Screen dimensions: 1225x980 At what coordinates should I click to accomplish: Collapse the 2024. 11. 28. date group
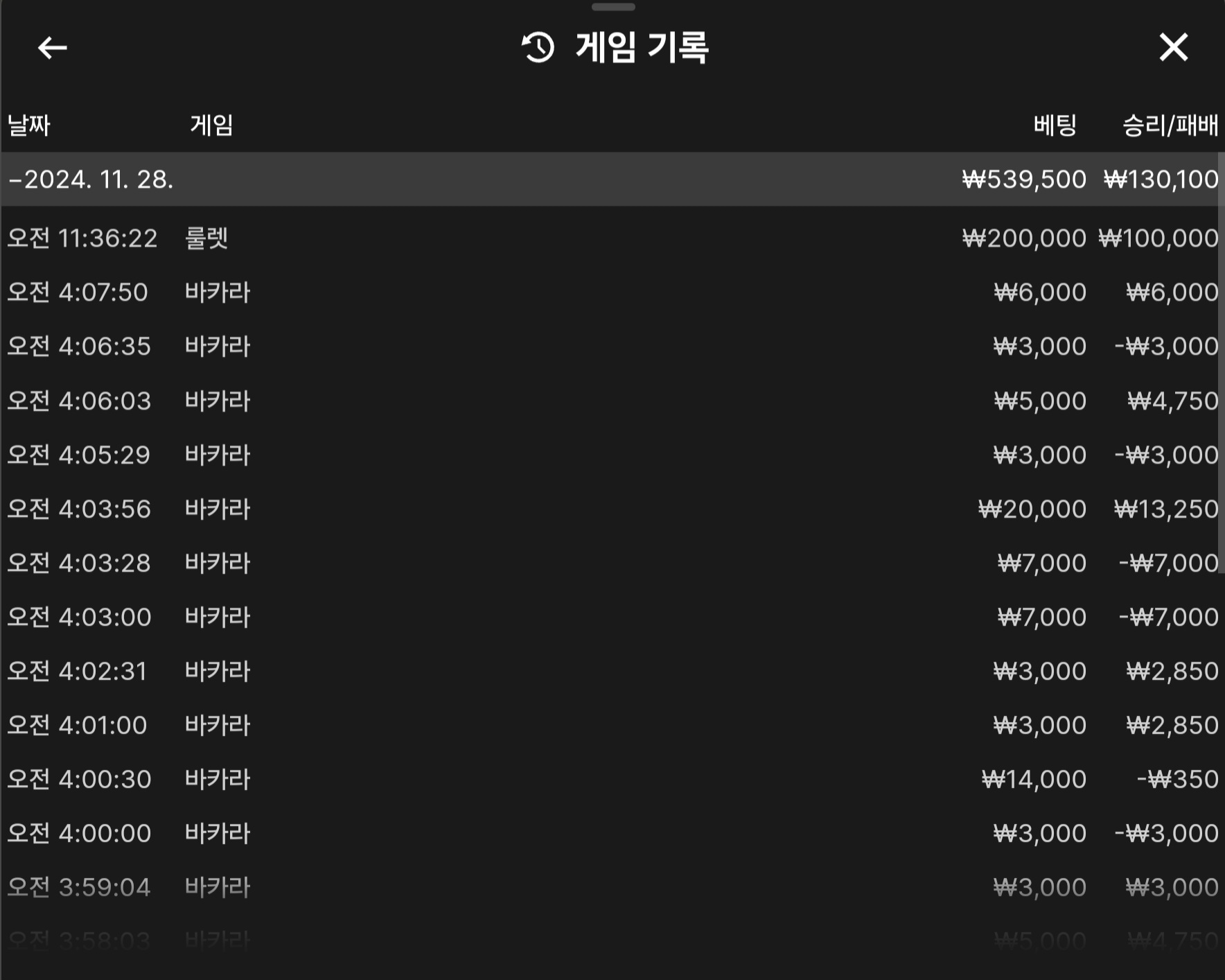pos(90,180)
